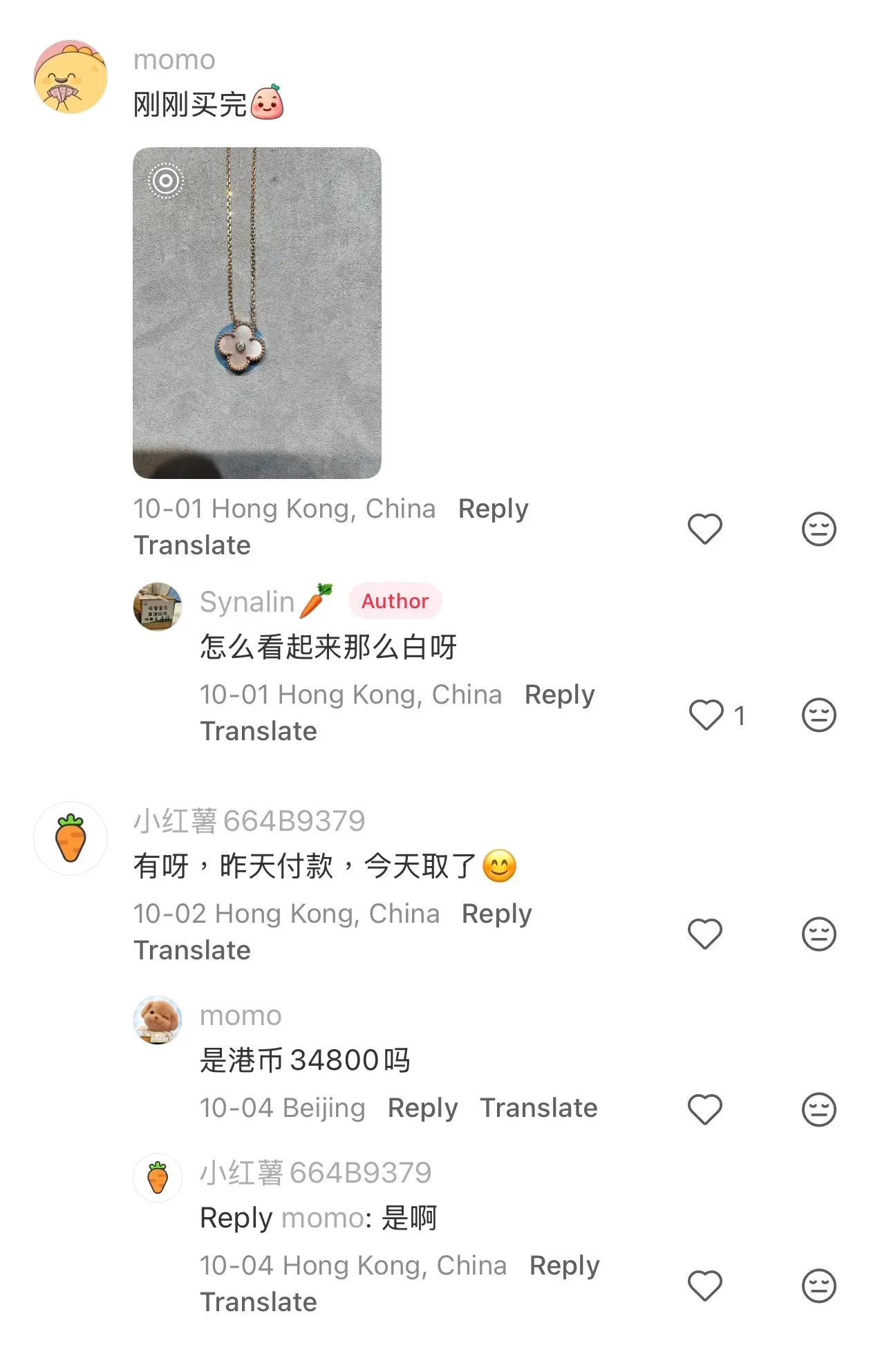Dislike Synalin's comment with face icon
The width and height of the screenshot is (871, 1372).
click(818, 715)
